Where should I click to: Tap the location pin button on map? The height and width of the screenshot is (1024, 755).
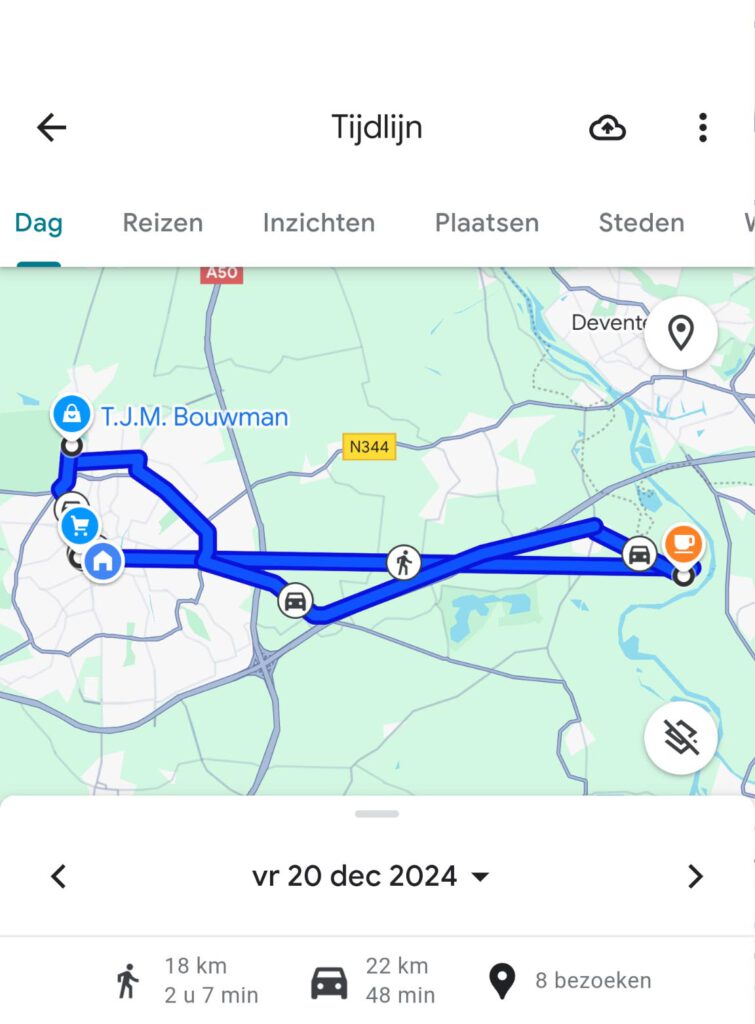pos(681,332)
